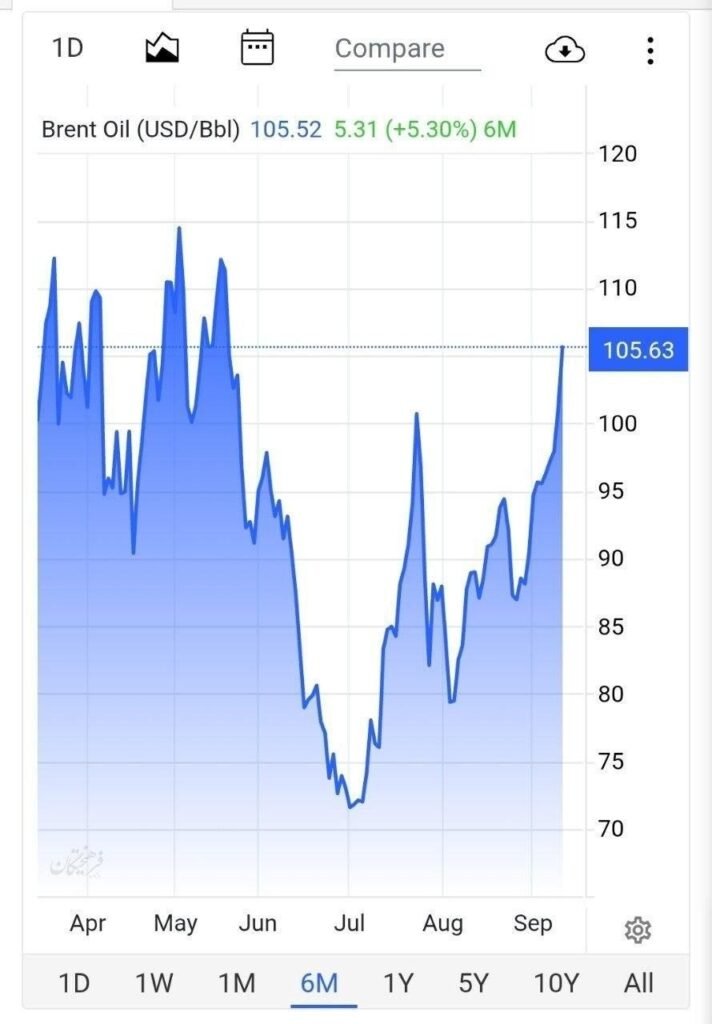Open chart settings gear
The height and width of the screenshot is (1024, 712).
click(638, 929)
